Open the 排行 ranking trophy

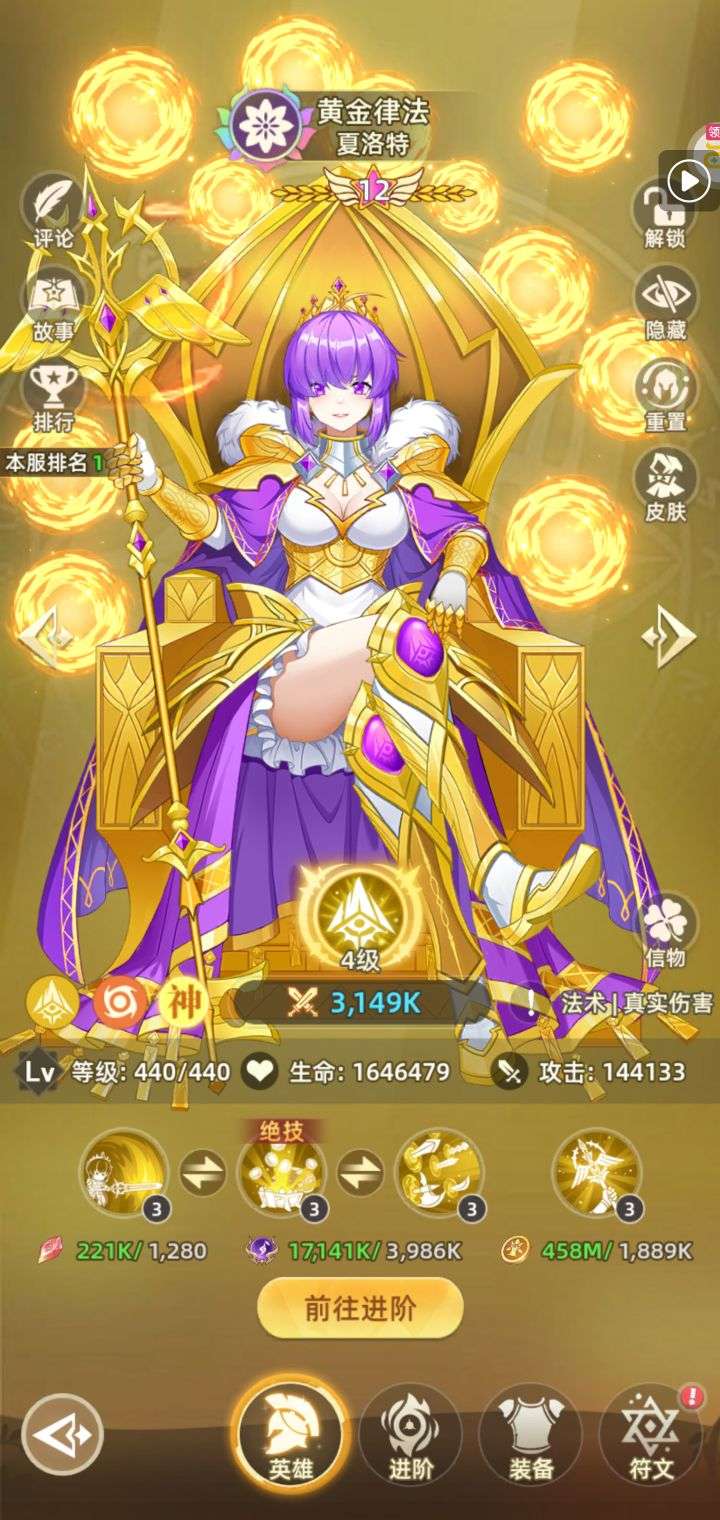[54, 398]
